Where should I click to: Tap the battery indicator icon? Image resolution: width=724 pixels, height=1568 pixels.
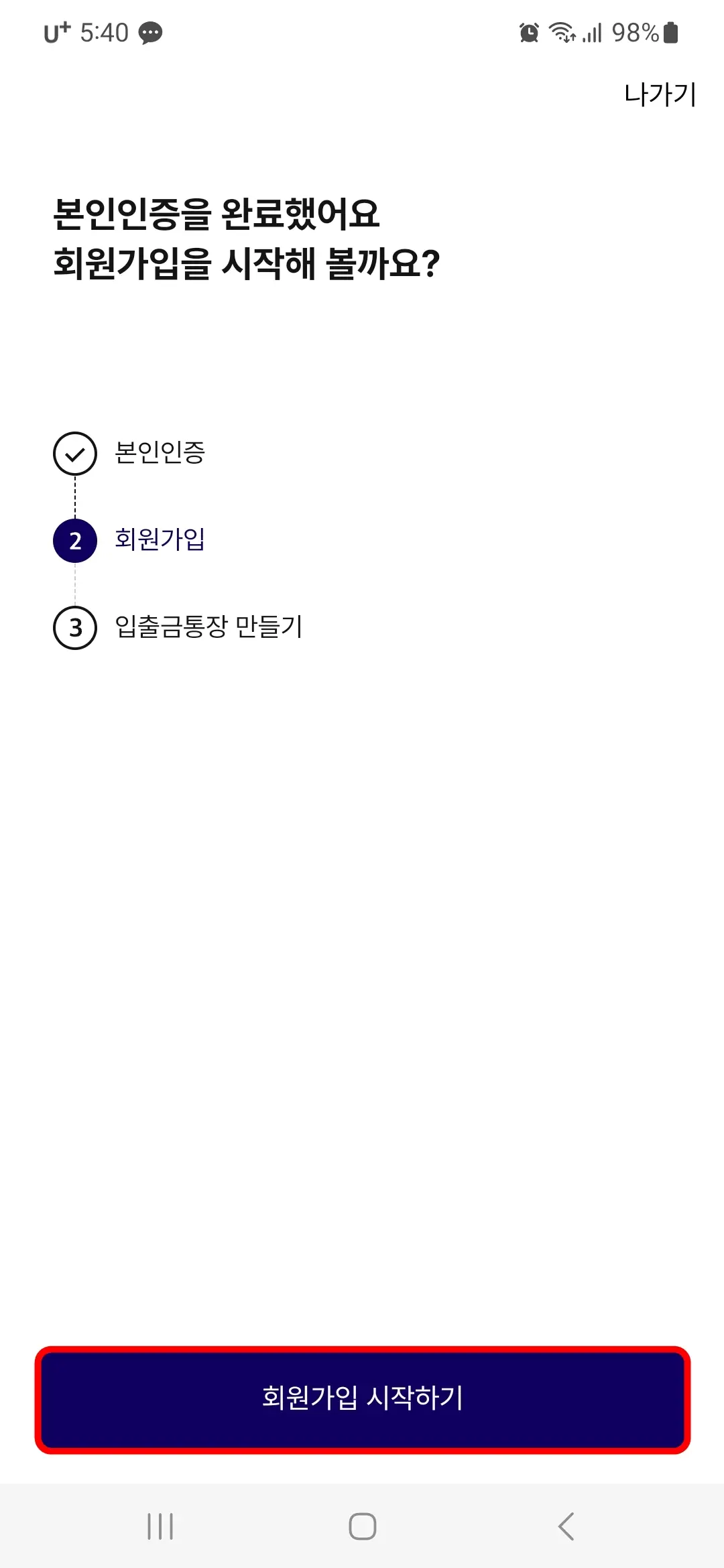click(670, 31)
